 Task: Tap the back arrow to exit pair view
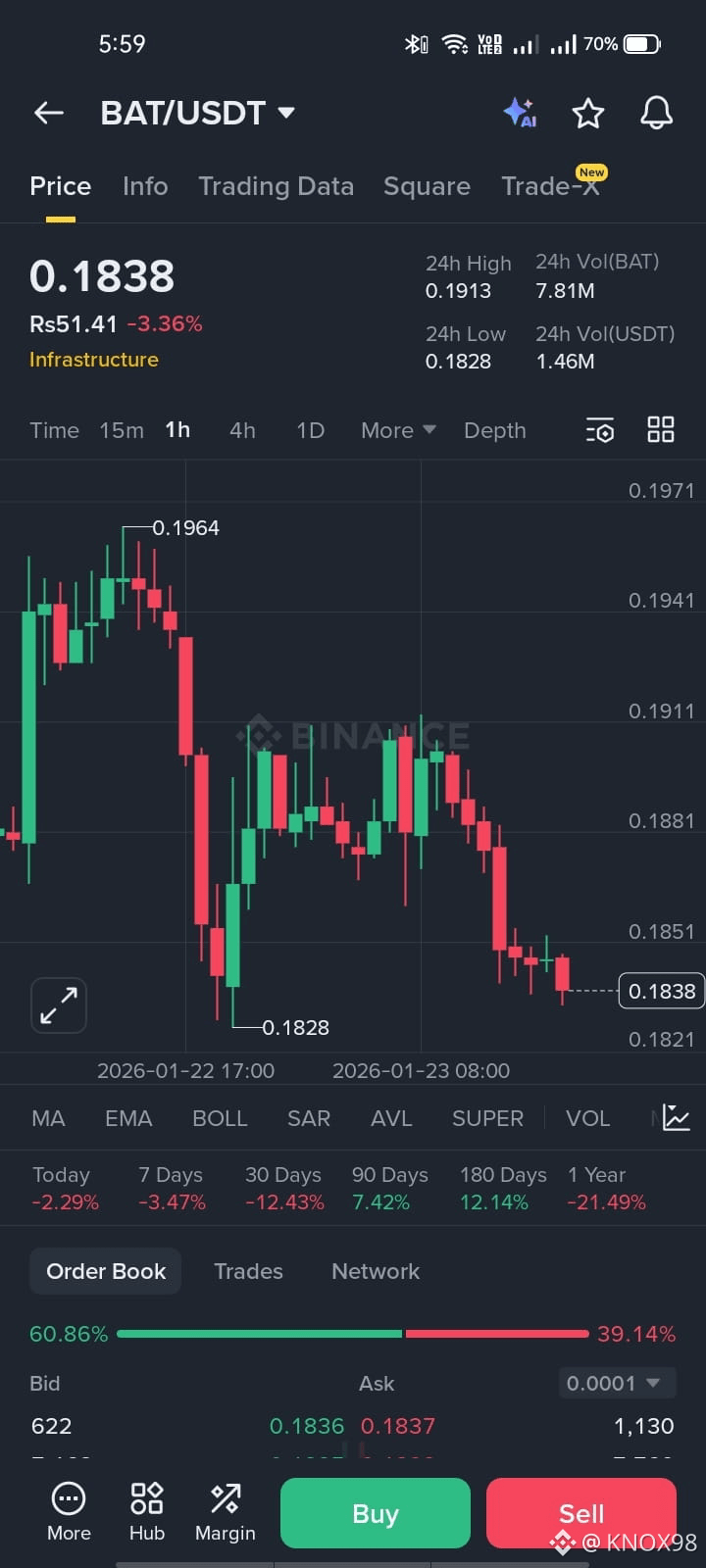48,113
